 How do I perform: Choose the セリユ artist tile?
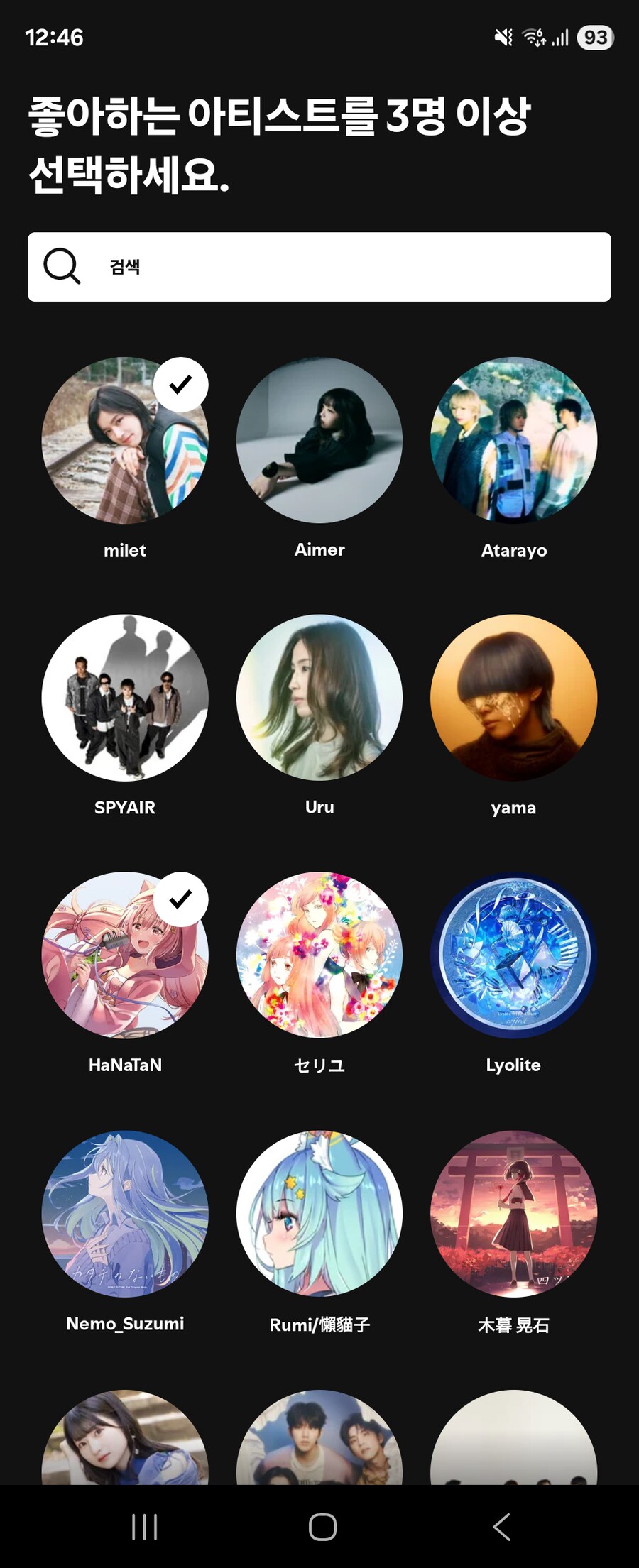319,955
